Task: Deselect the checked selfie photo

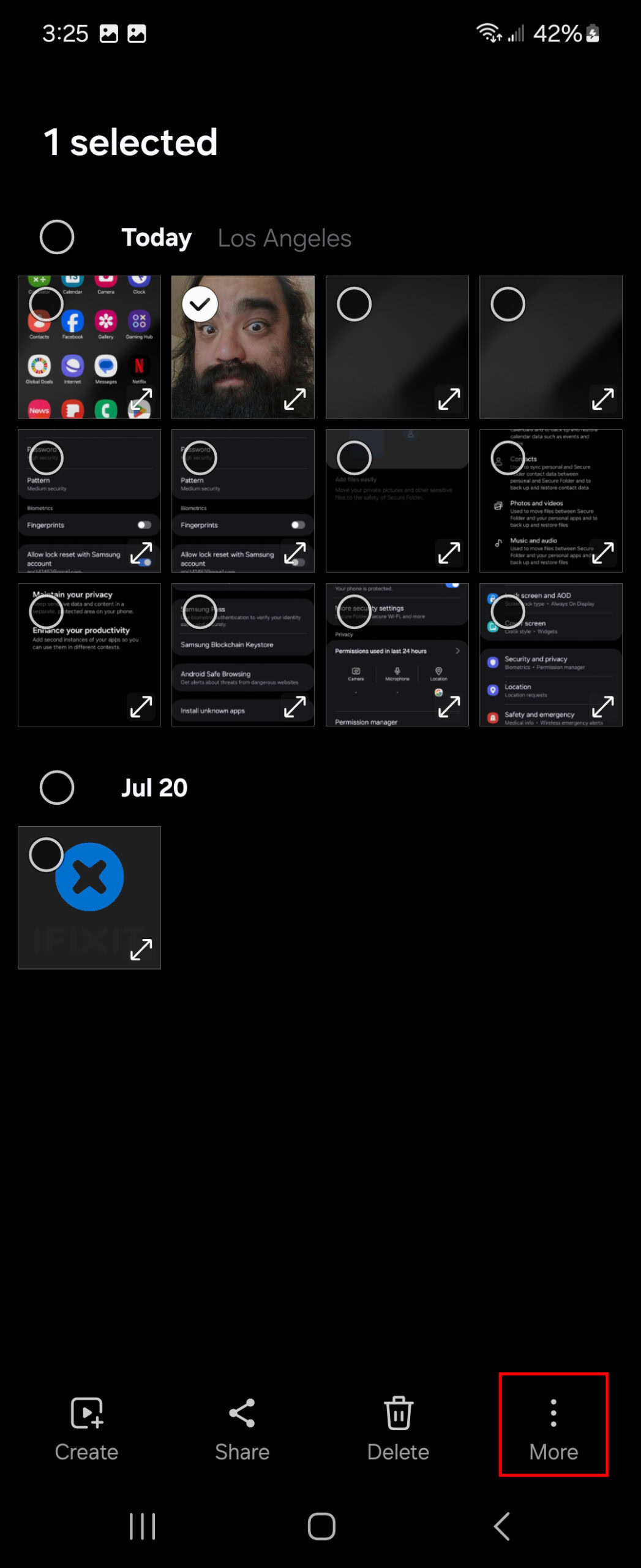Action: [x=200, y=304]
